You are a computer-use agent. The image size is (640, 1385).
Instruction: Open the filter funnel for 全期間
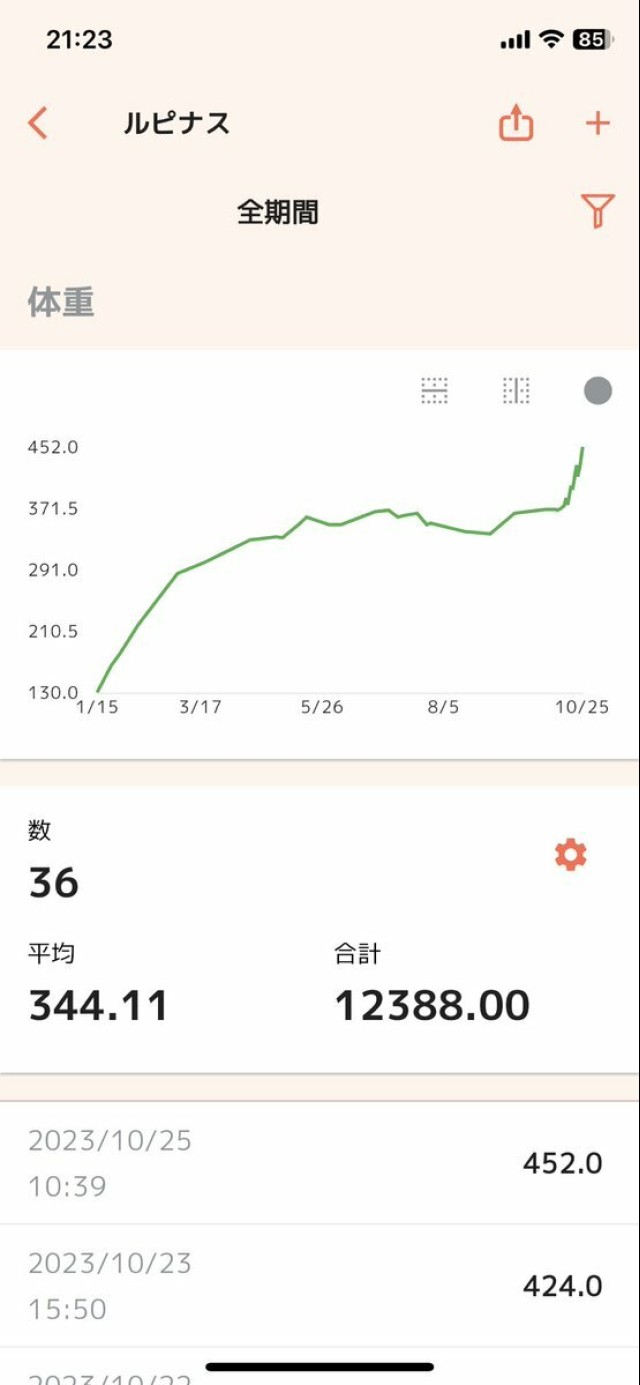[x=597, y=211]
